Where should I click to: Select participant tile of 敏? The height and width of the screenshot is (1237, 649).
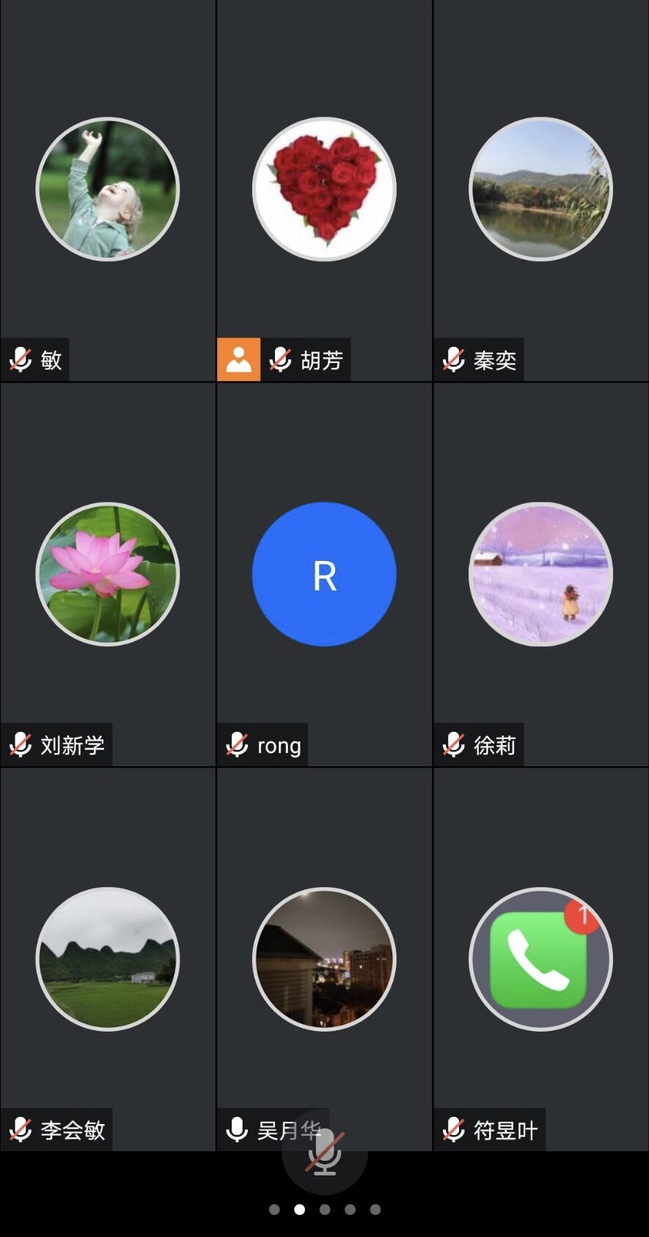coord(107,190)
